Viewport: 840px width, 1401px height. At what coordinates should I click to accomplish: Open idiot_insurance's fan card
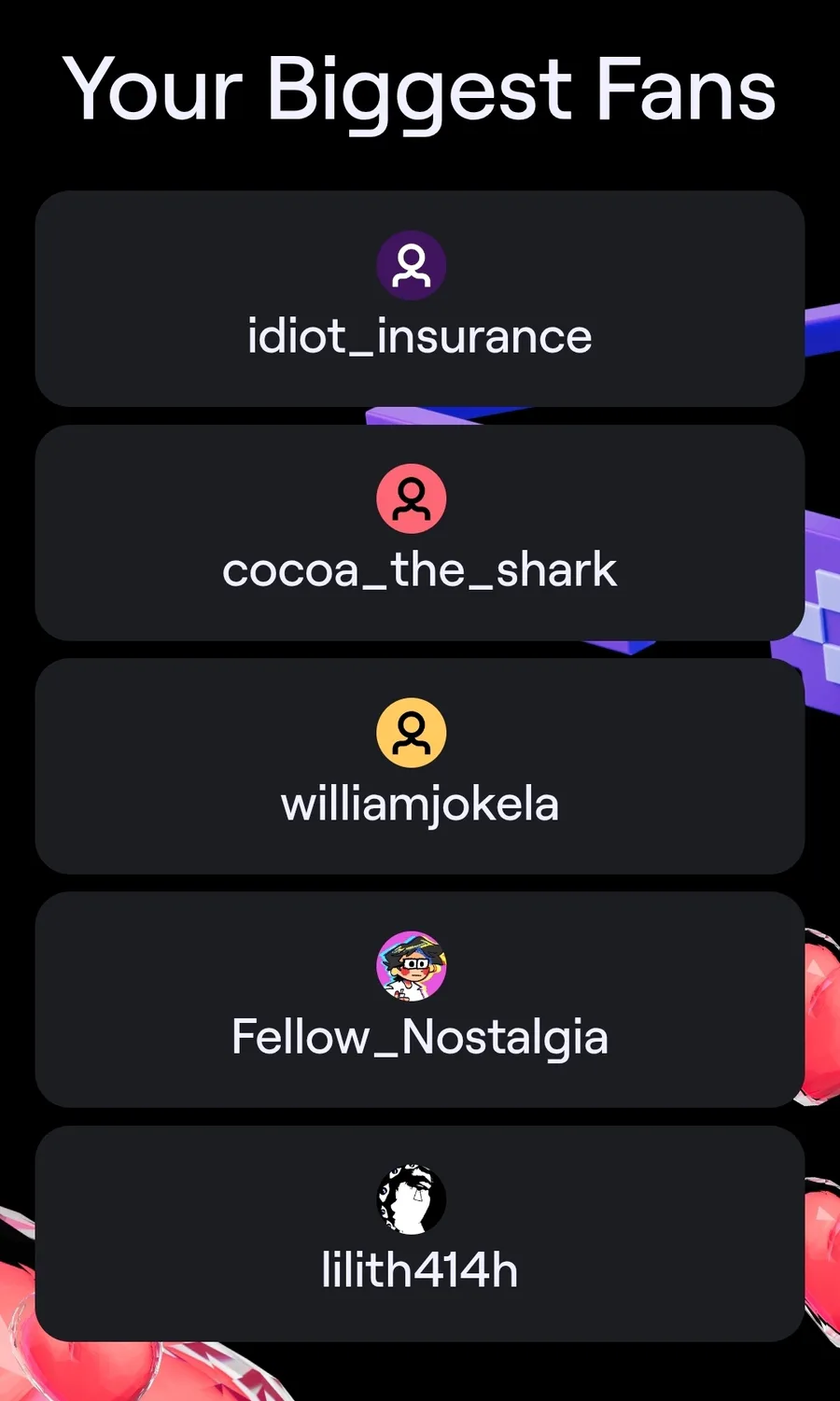coord(419,299)
